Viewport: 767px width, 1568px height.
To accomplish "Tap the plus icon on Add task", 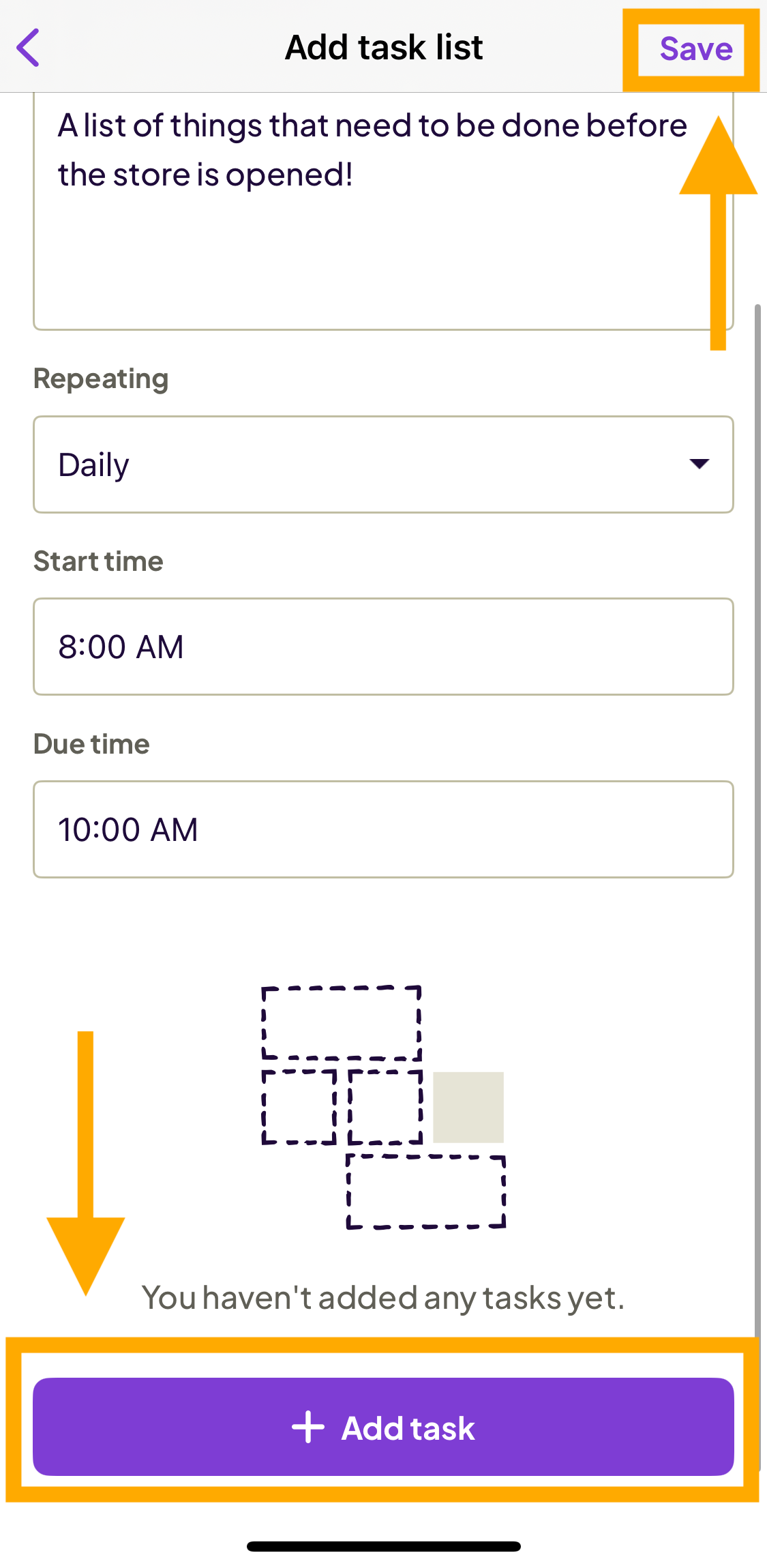I will pos(309,1428).
